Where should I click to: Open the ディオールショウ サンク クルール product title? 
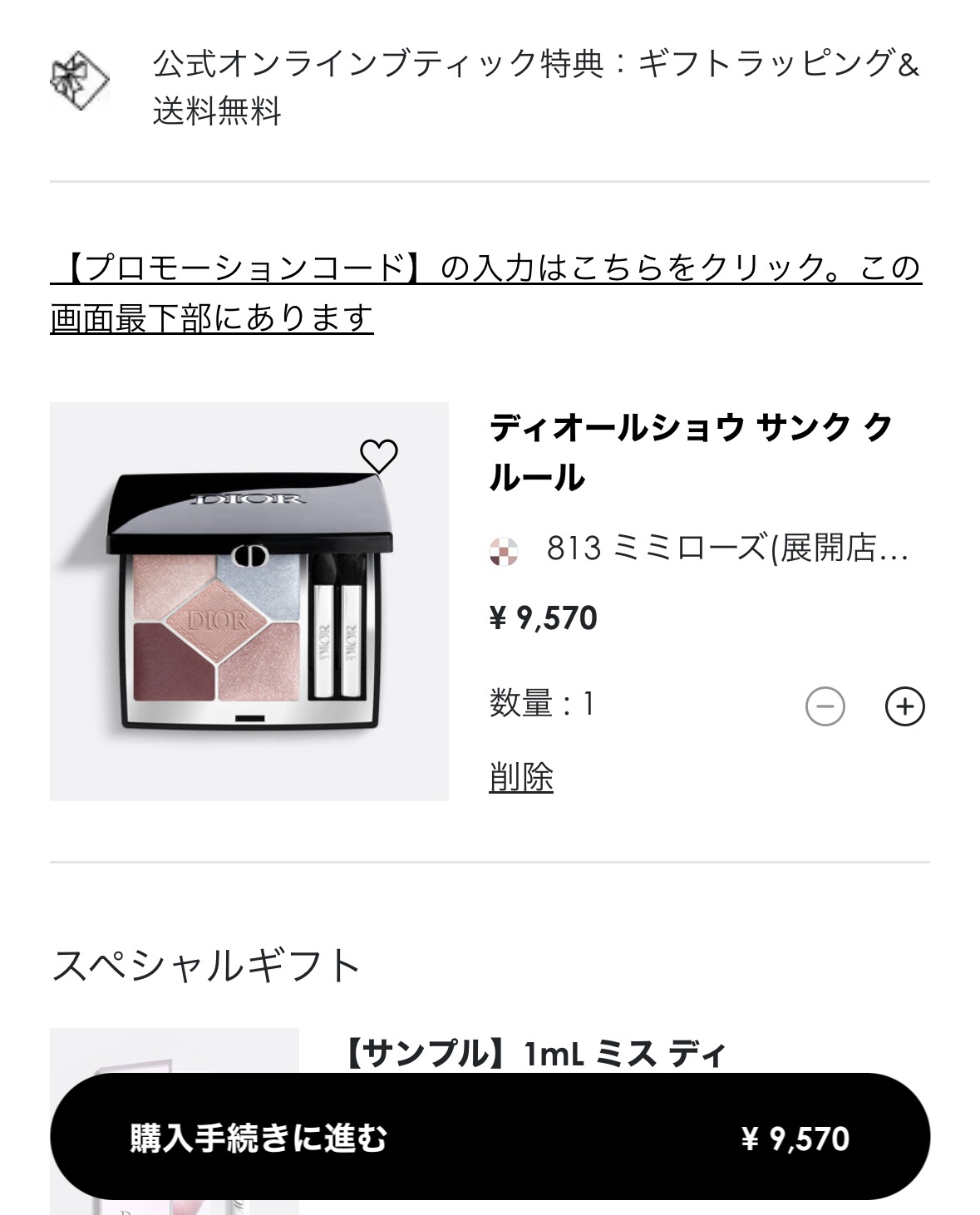[690, 452]
